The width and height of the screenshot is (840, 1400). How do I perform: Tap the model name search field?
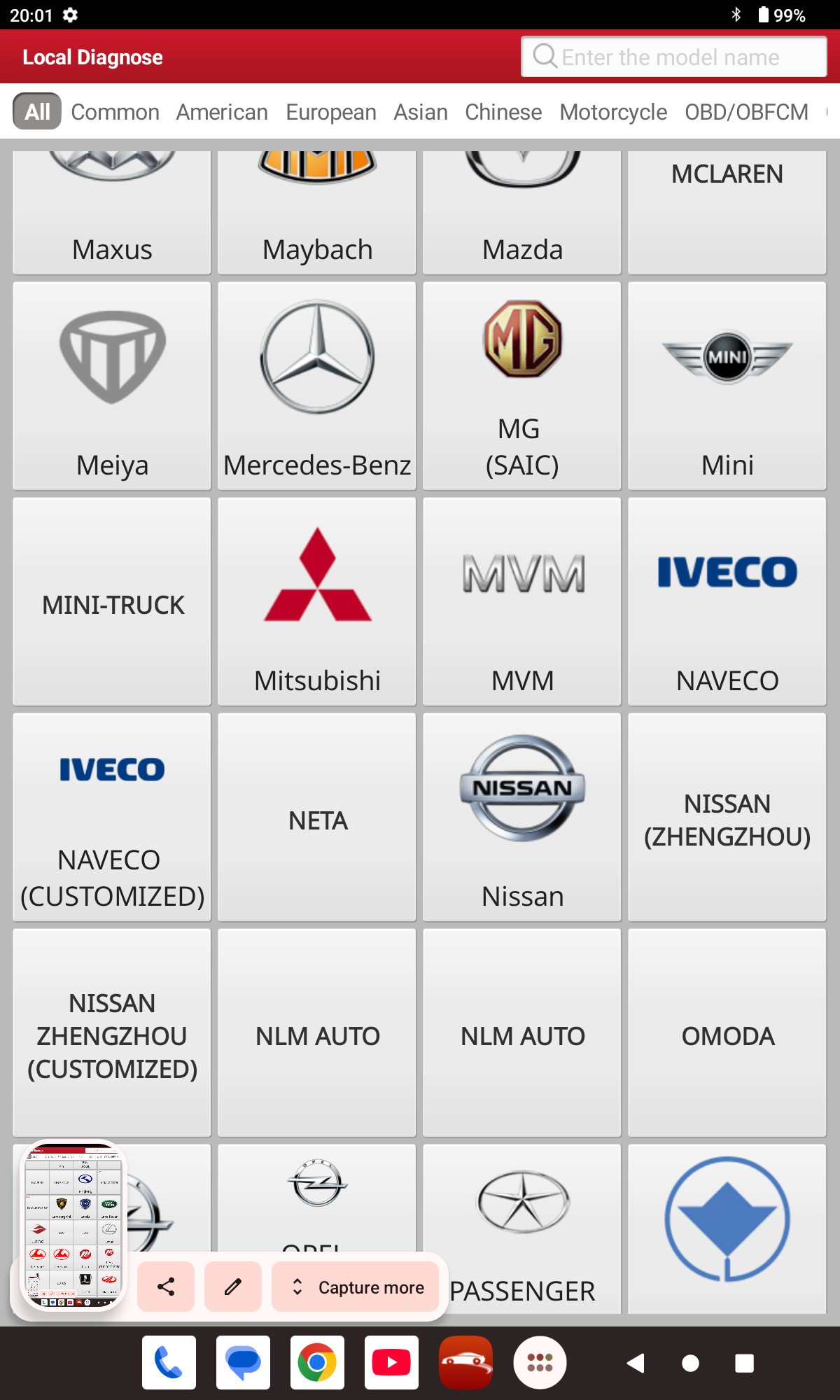pyautogui.click(x=672, y=57)
